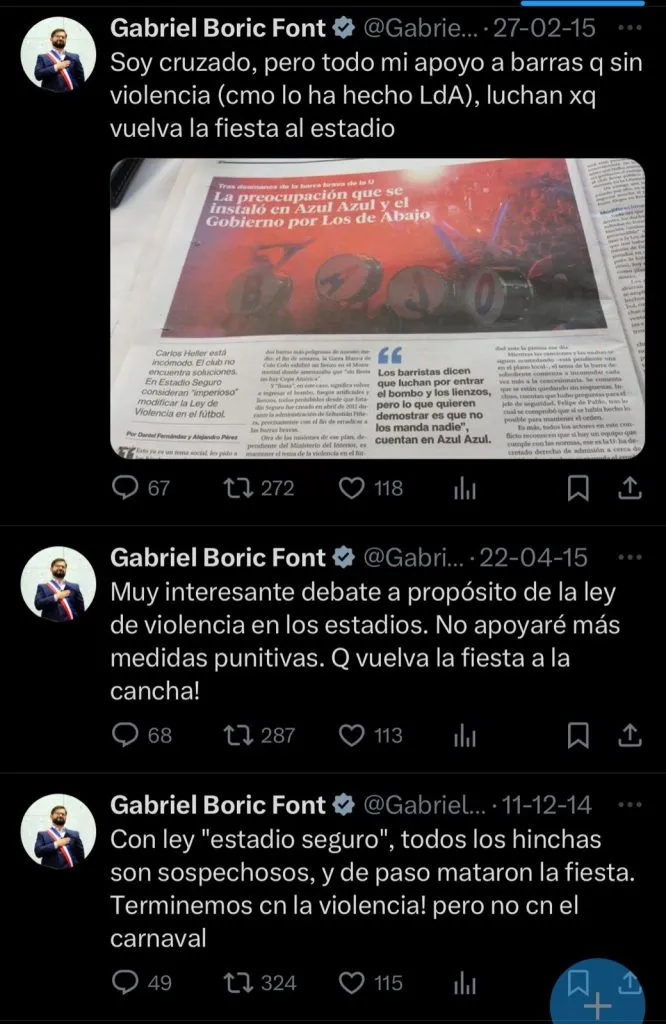Screen dimensions: 666x1024
Task: Bookmark the "Soy cruzado" tweet
Action: pyautogui.click(x=577, y=488)
